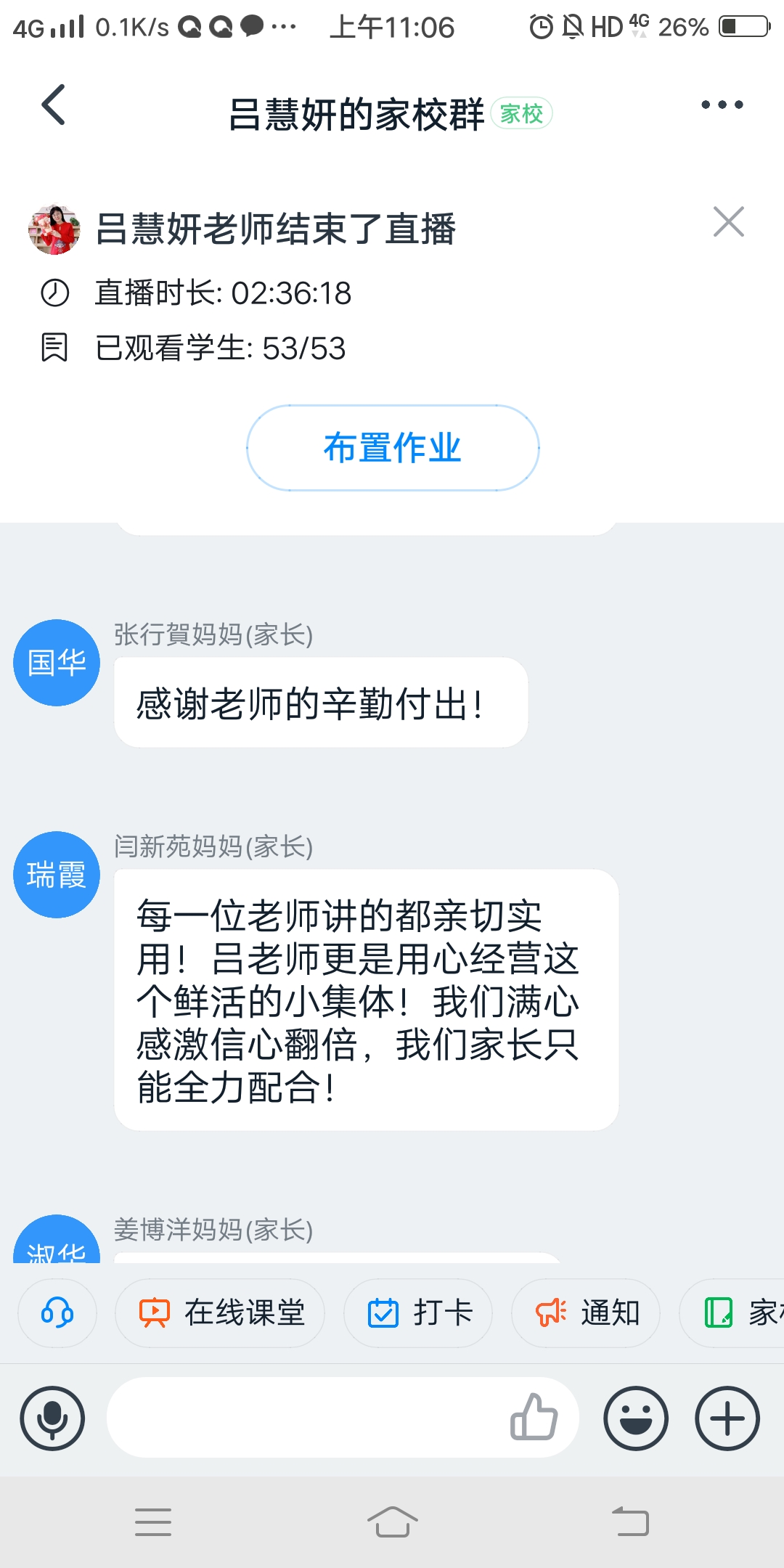Open the 通知 shortcut

586,1313
